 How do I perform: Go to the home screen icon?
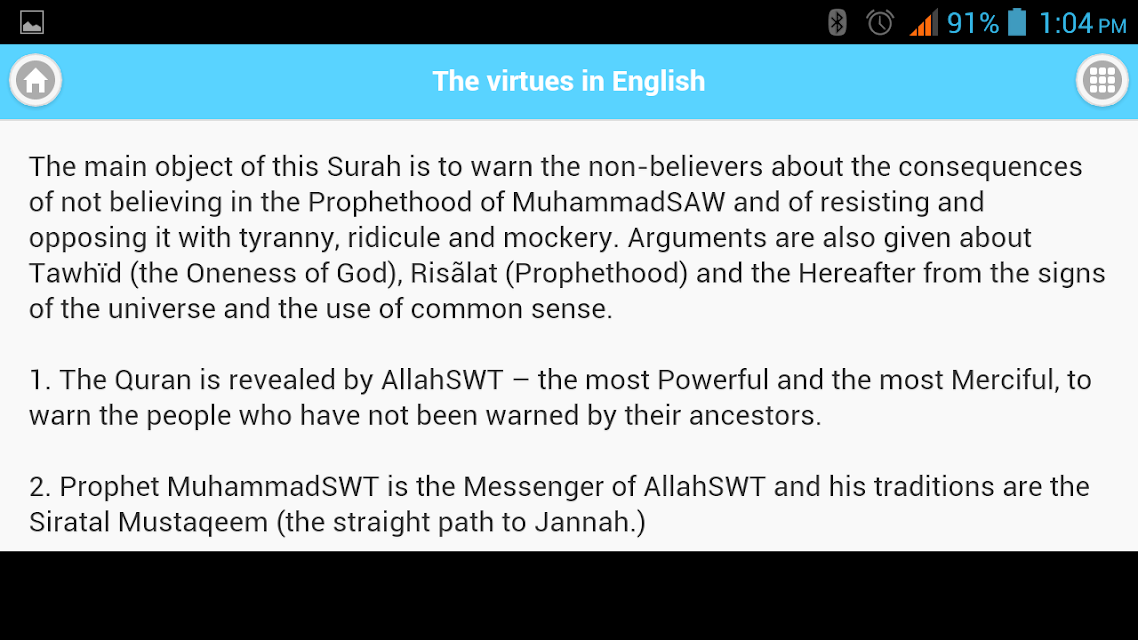coord(36,80)
